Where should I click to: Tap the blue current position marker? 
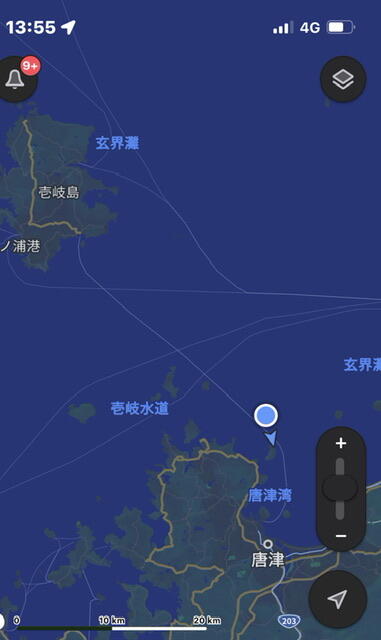pyautogui.click(x=266, y=416)
